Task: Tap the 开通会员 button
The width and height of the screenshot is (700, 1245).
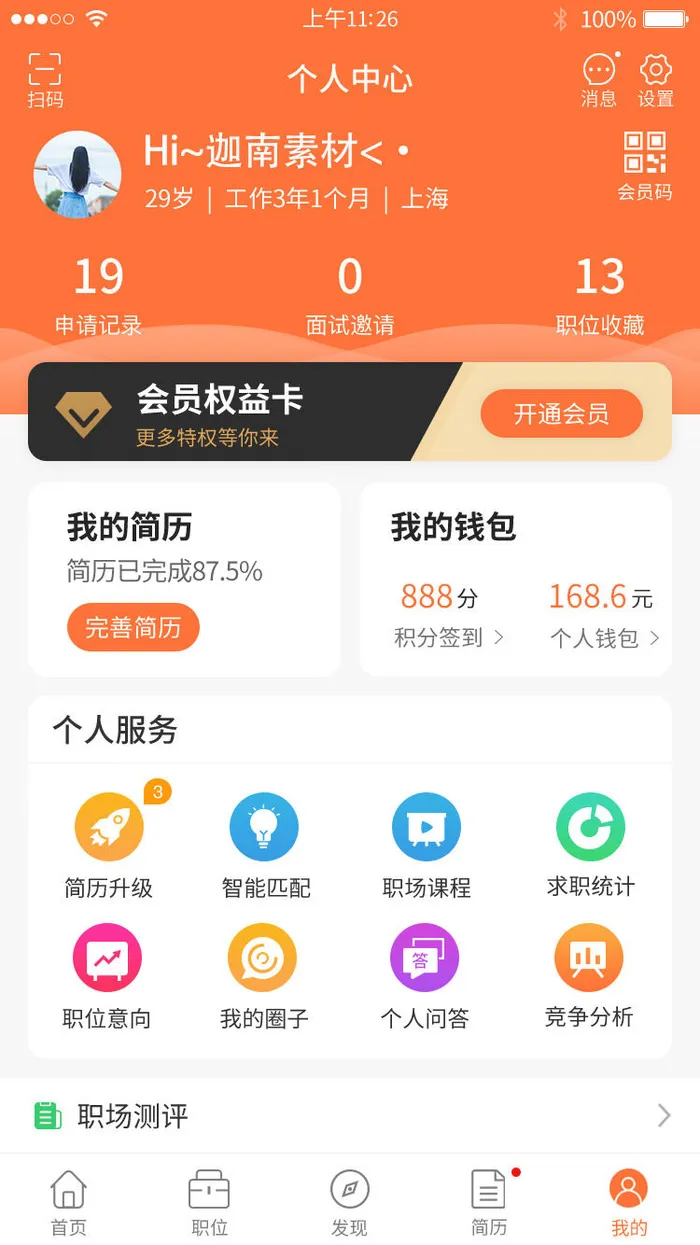Action: click(561, 414)
